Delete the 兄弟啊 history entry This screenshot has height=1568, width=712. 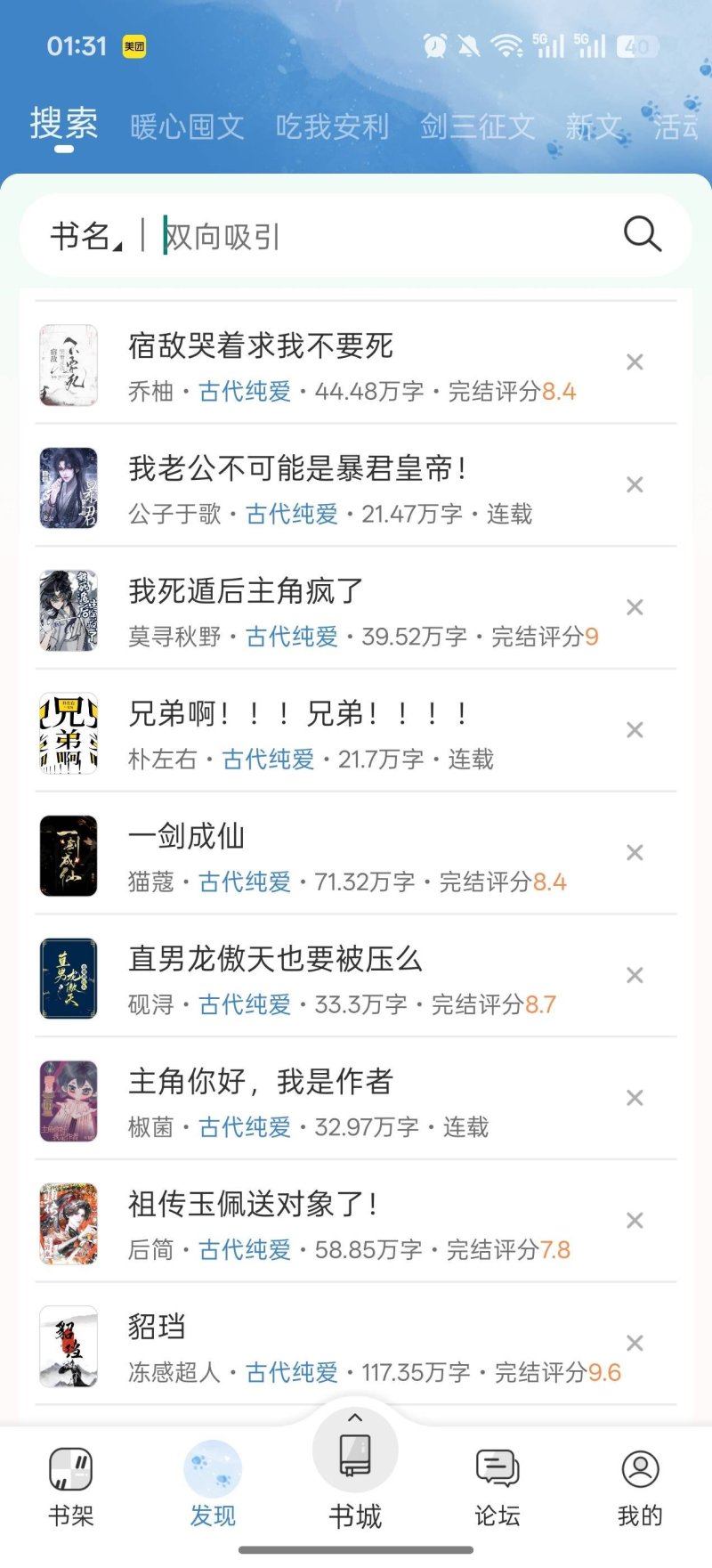[x=635, y=730]
